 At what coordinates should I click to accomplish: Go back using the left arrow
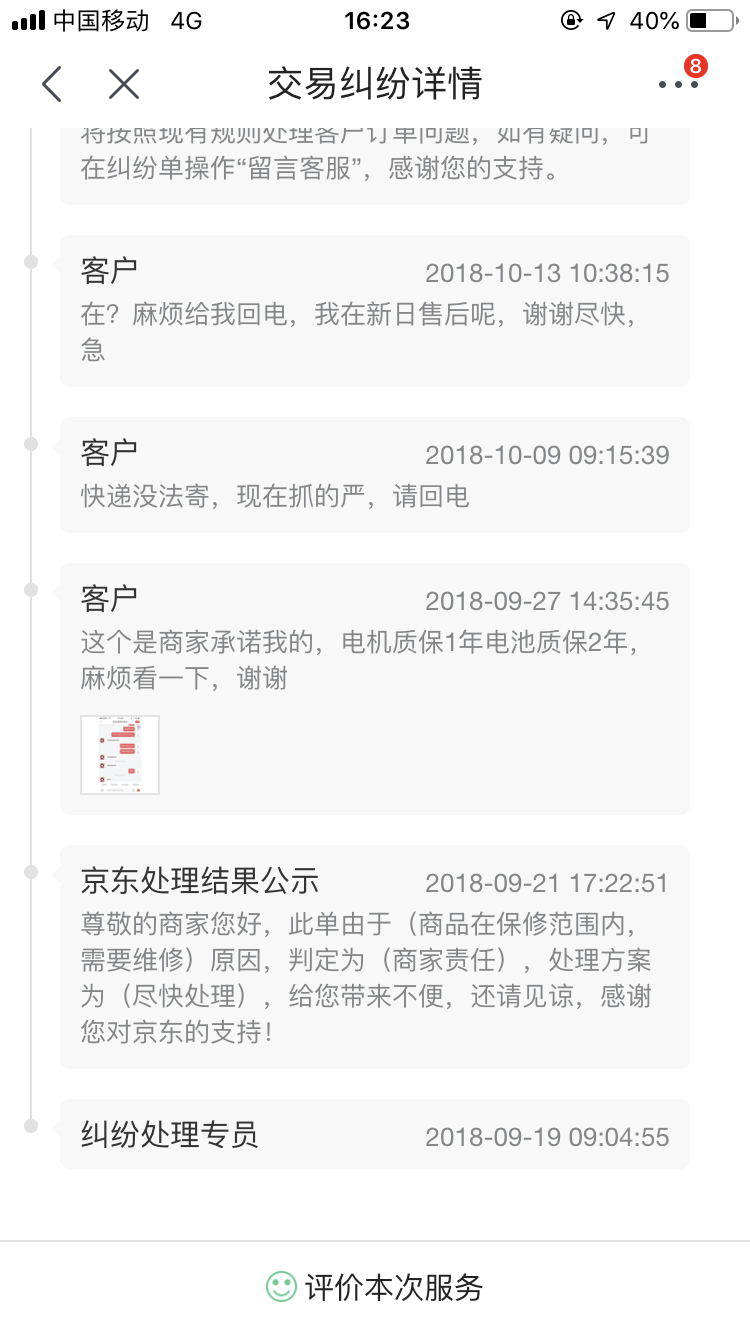pos(52,84)
